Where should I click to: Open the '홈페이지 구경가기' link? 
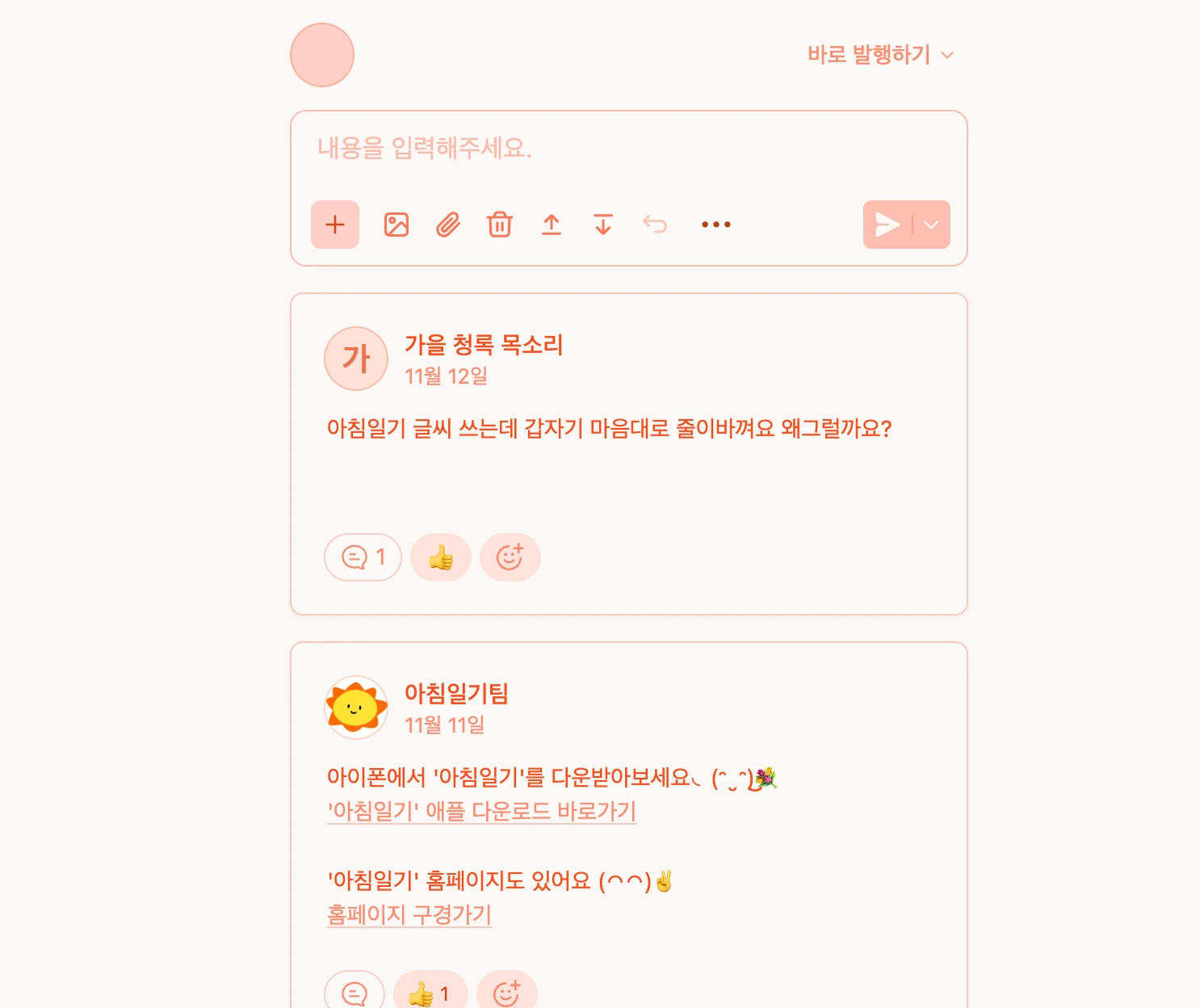click(x=409, y=914)
